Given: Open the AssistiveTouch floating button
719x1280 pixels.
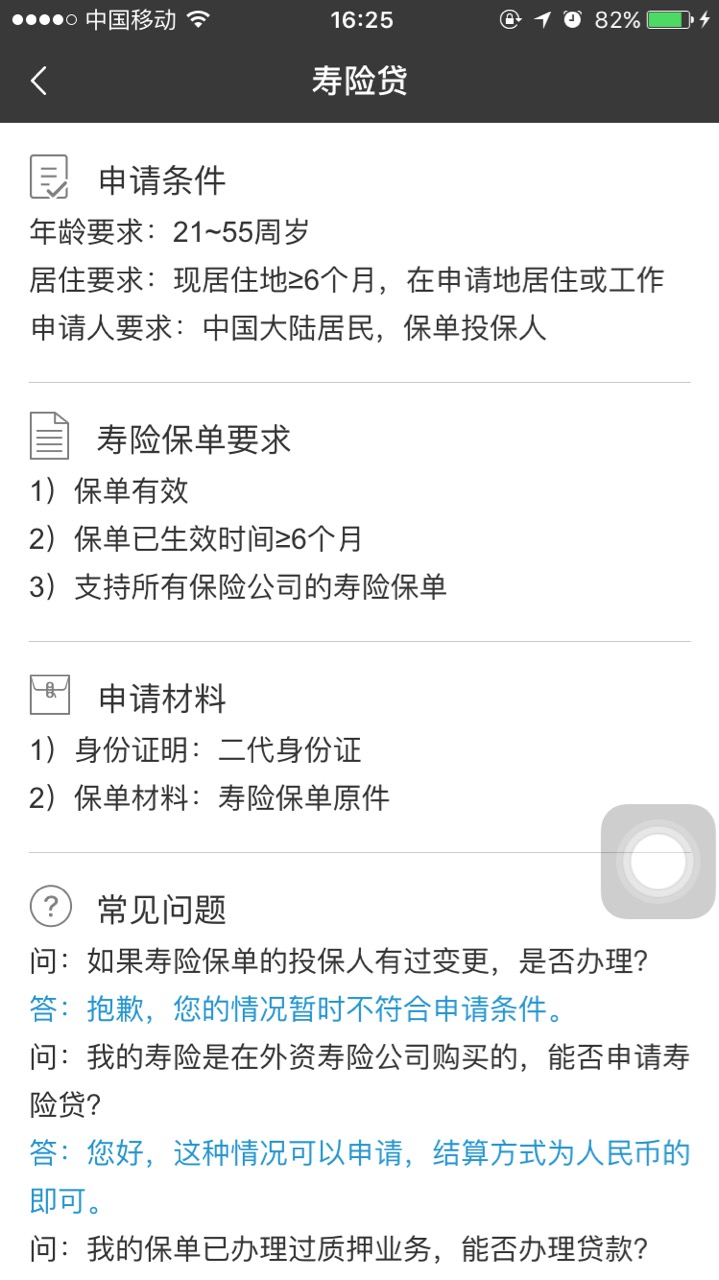Looking at the screenshot, I should [658, 861].
